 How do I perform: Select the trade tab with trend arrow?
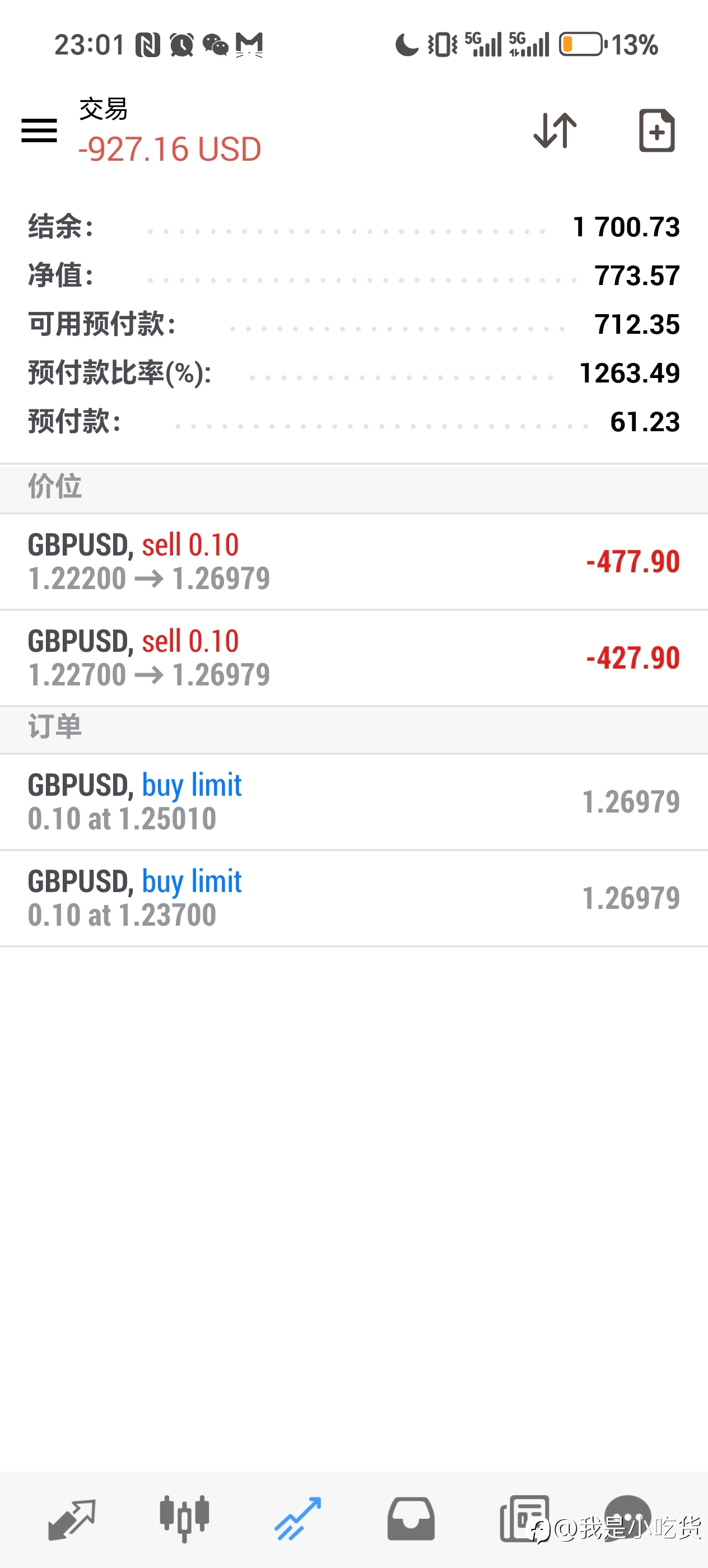click(297, 1519)
